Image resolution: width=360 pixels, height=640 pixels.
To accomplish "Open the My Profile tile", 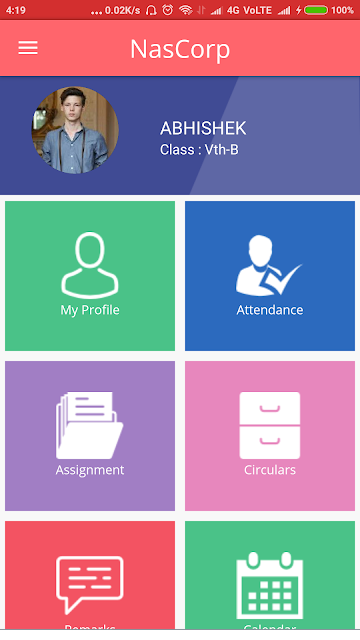I will 90,276.
